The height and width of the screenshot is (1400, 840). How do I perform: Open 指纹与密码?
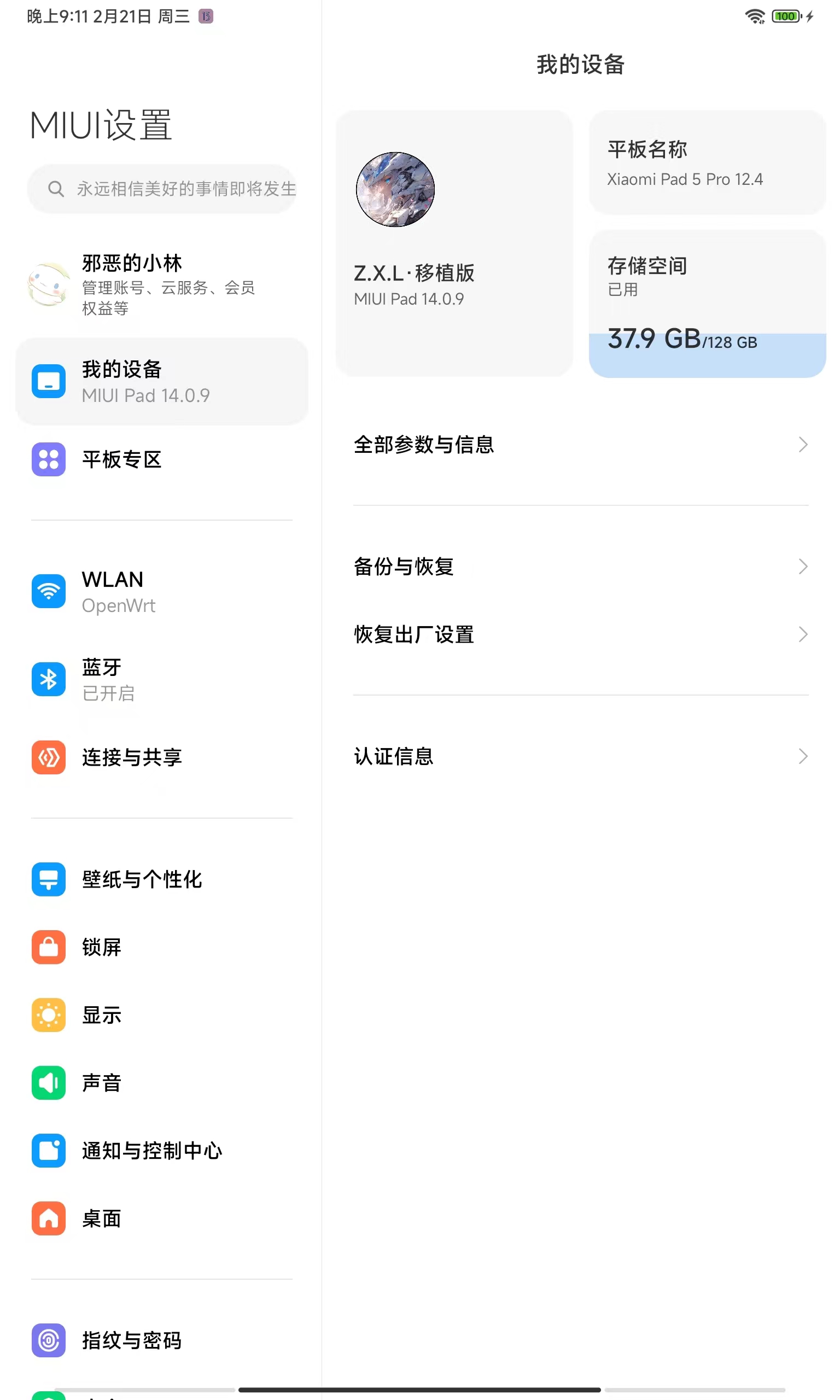click(162, 1340)
